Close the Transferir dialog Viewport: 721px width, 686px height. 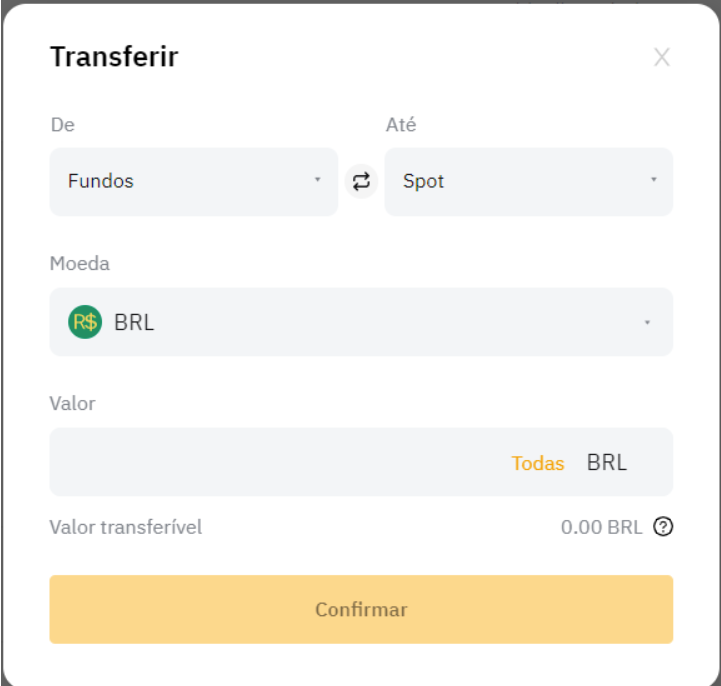661,57
